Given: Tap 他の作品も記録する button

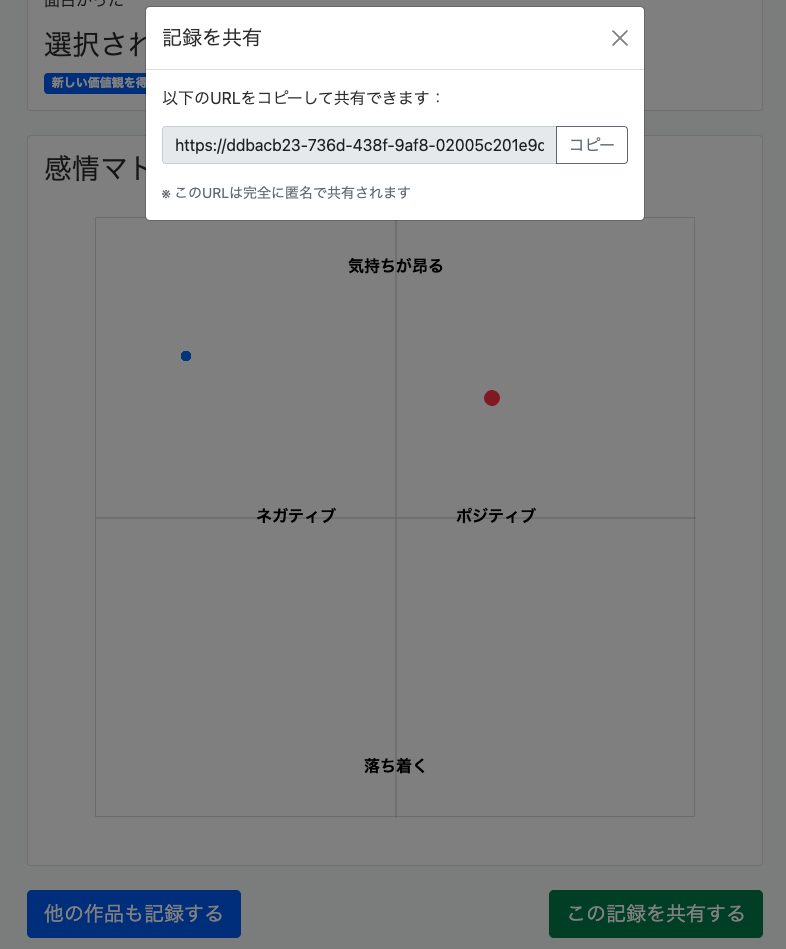Looking at the screenshot, I should (x=134, y=913).
